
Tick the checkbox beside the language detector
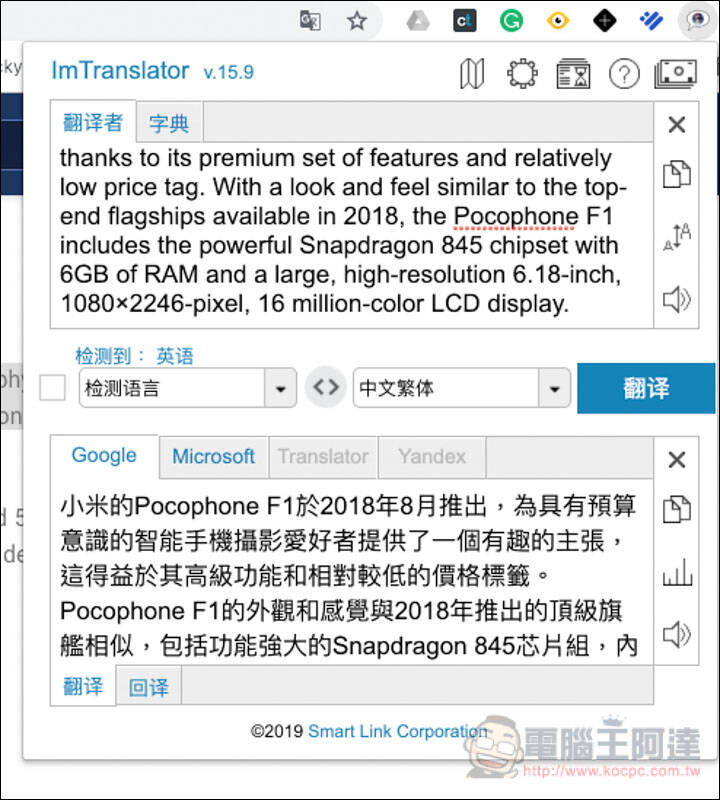click(53, 388)
